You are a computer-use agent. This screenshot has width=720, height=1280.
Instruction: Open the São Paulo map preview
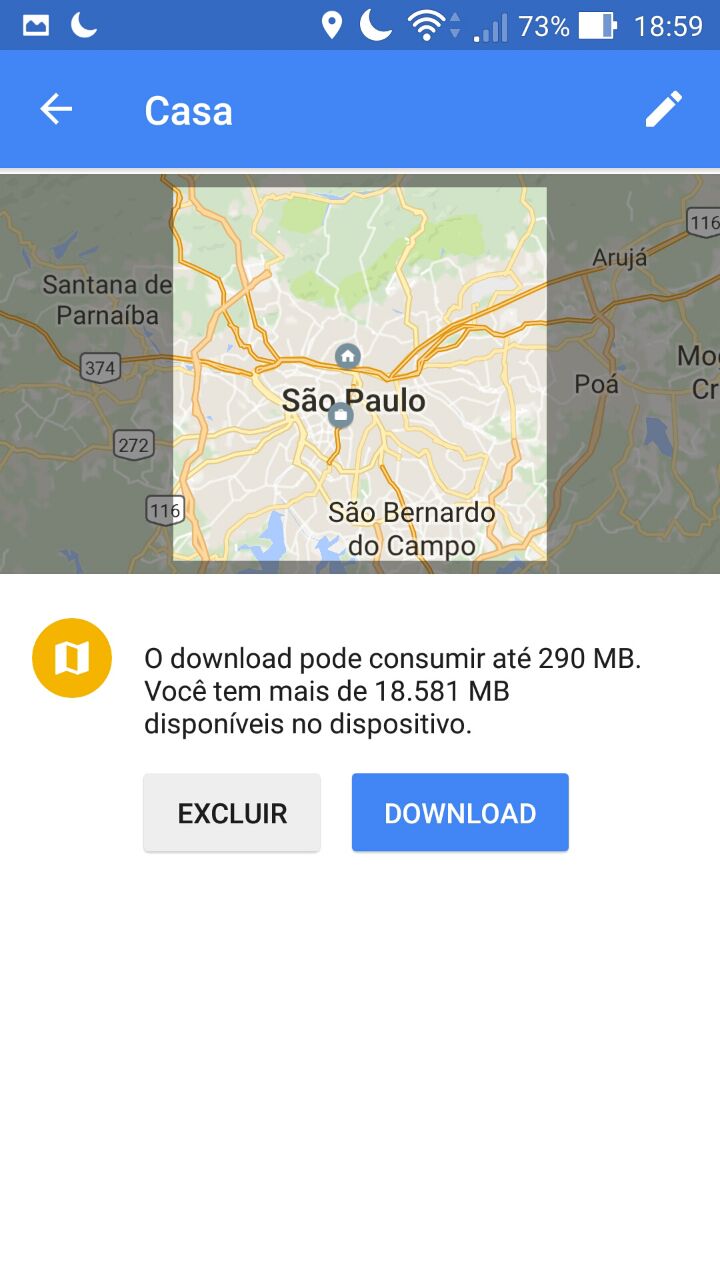pyautogui.click(x=360, y=374)
